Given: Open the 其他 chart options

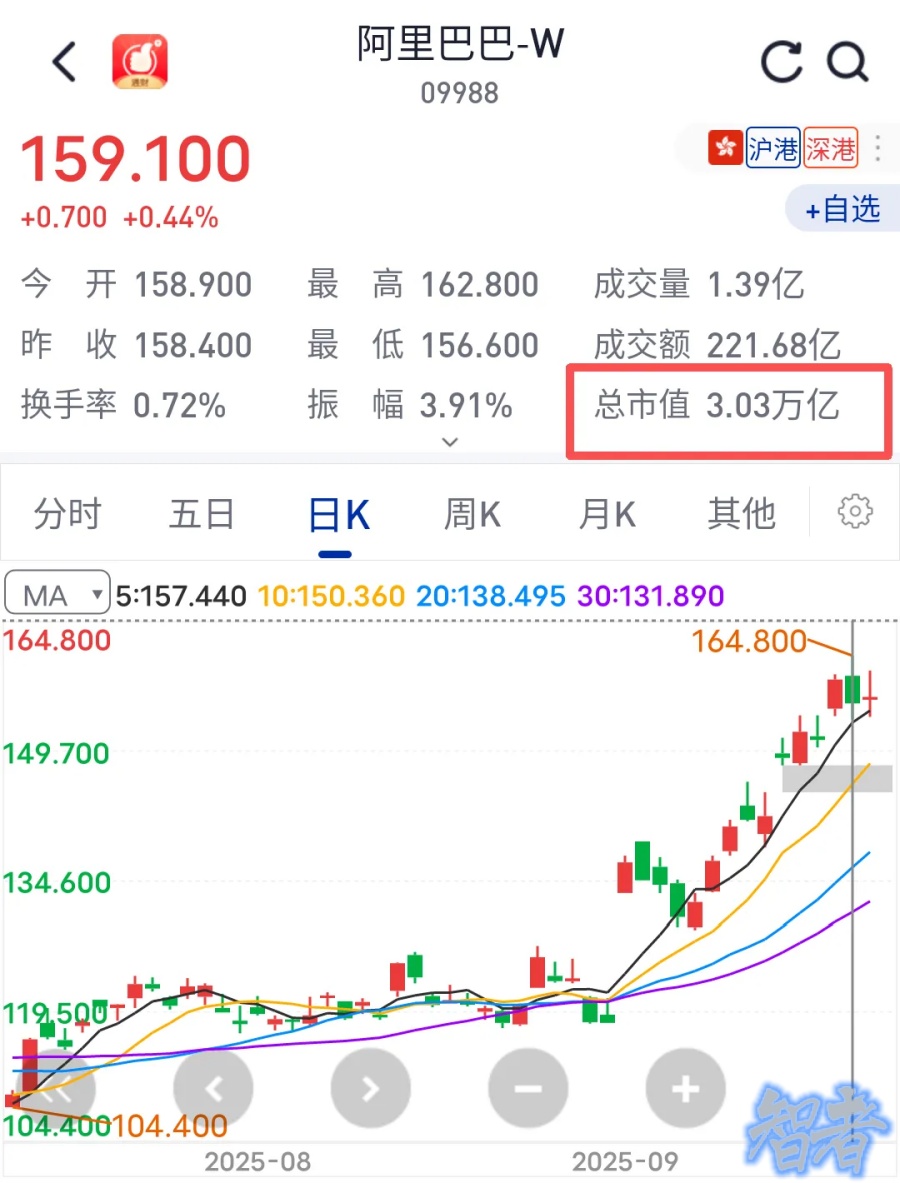Looking at the screenshot, I should [741, 512].
